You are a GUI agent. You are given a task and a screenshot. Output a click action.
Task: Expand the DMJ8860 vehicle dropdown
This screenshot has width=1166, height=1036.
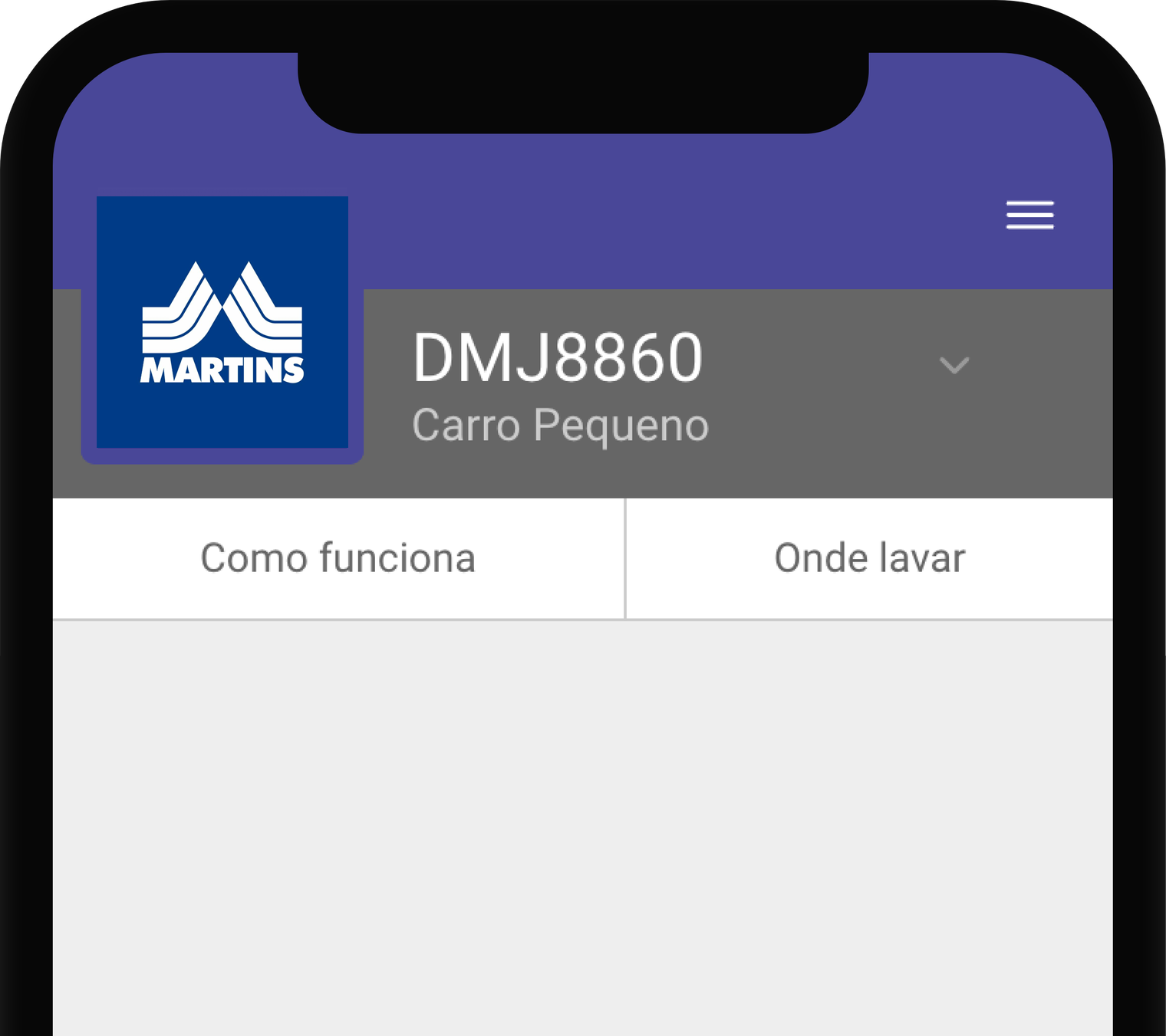click(954, 365)
